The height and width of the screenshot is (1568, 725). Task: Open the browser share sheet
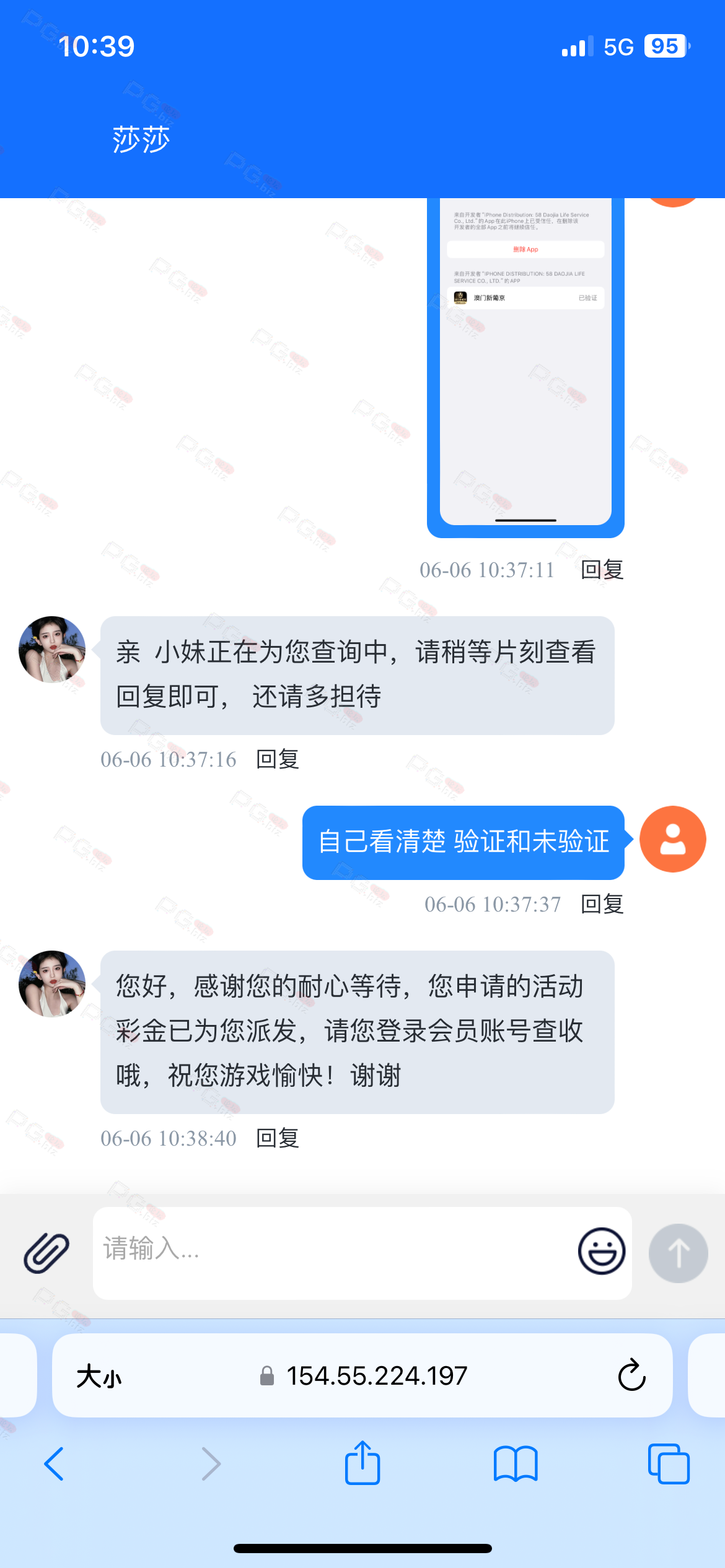point(362,1463)
